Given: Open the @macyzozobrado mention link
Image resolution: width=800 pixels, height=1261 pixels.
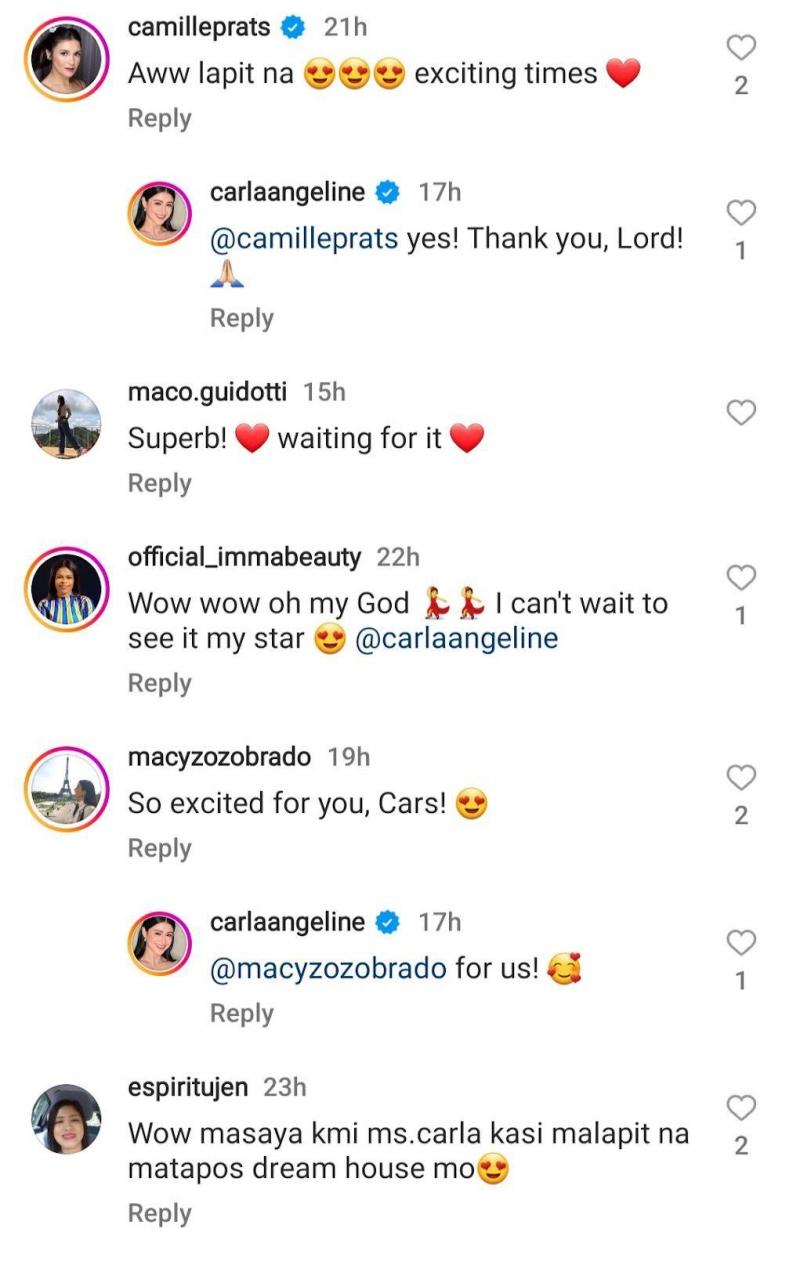Looking at the screenshot, I should (328, 969).
